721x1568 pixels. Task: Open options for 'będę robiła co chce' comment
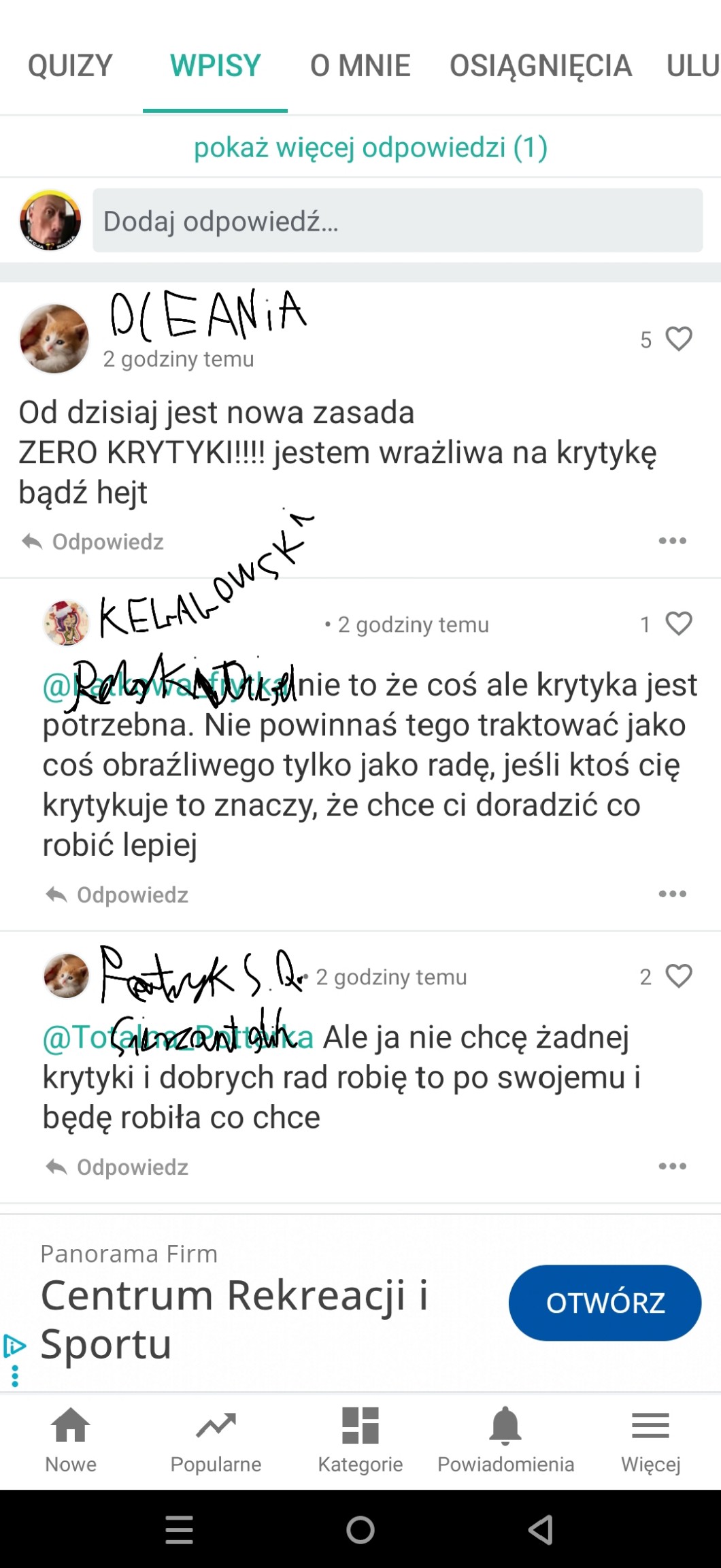[x=672, y=1166]
